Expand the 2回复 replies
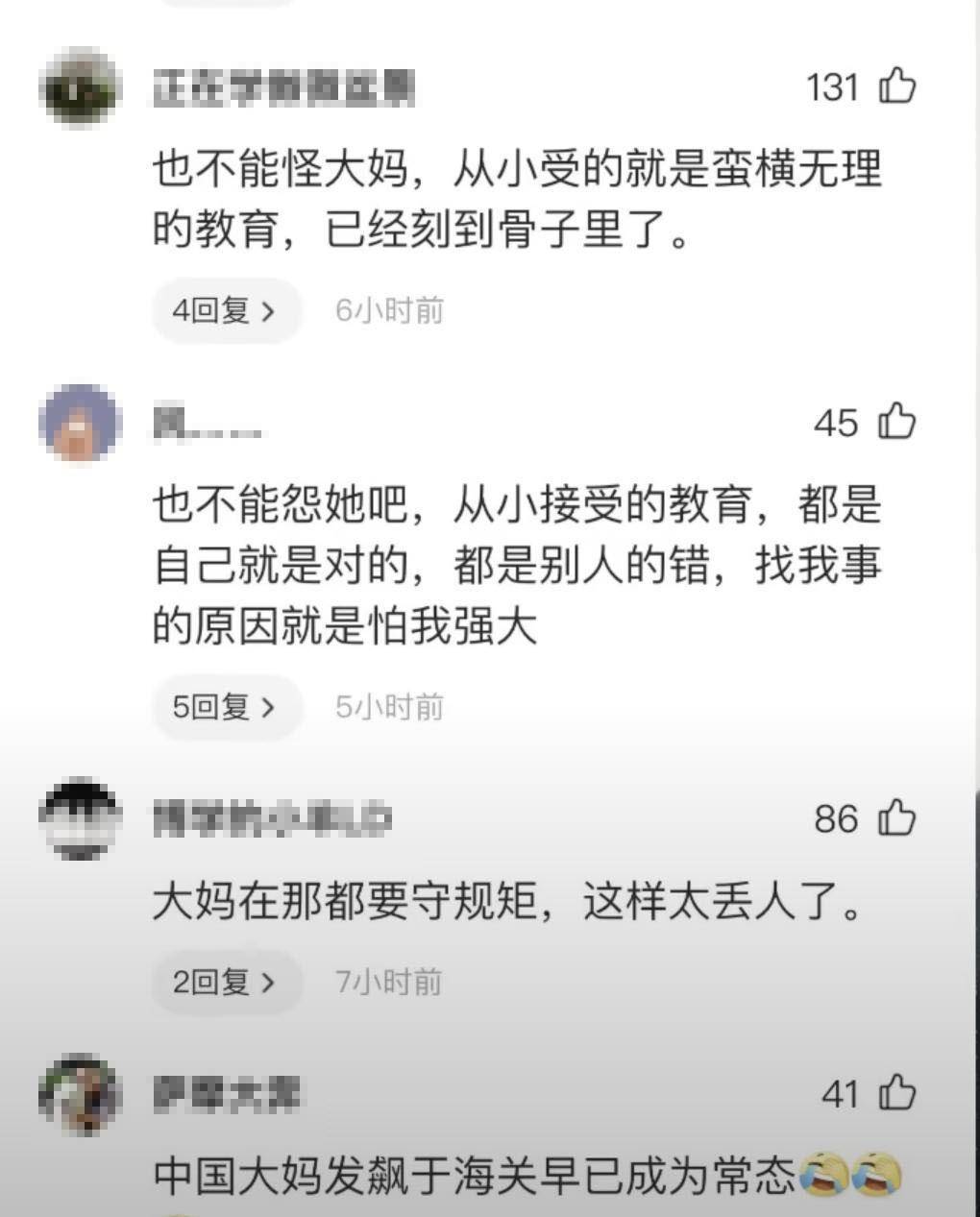Viewport: 980px width, 1217px height. (225, 982)
